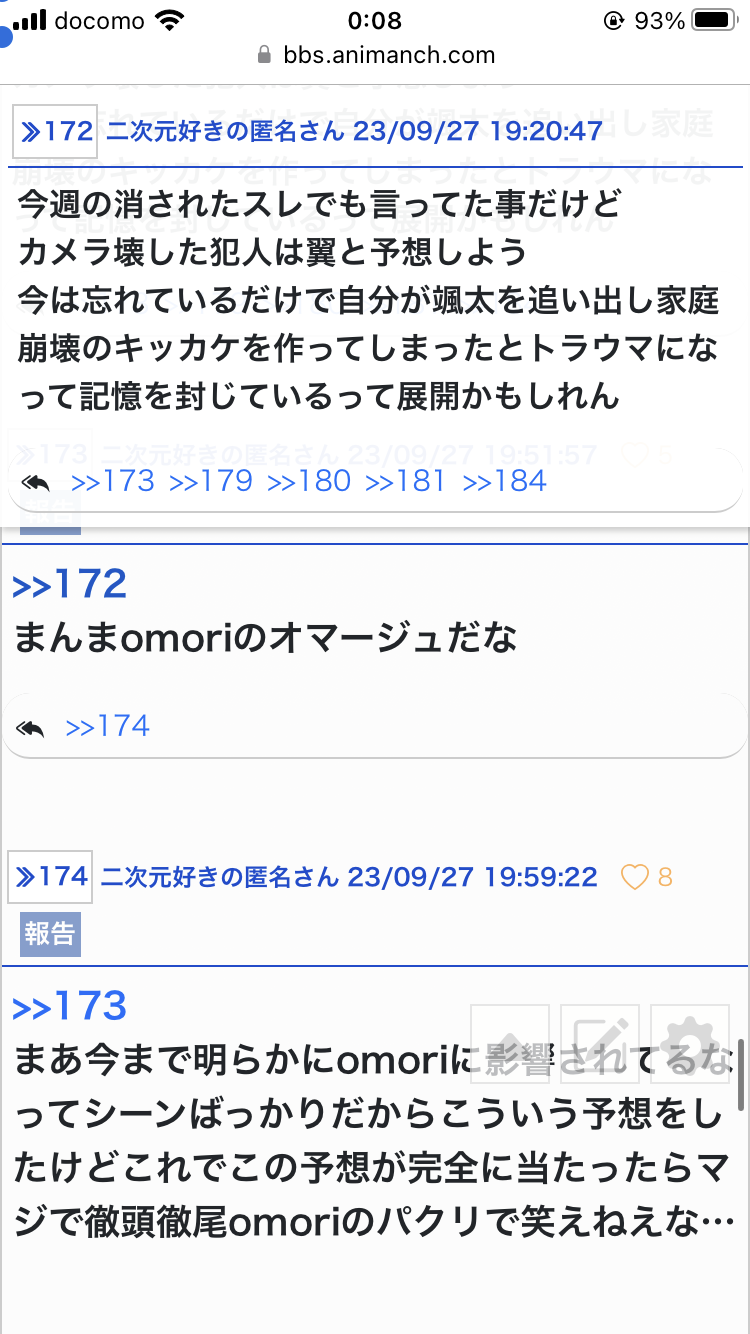Follow the large >>172 anchor in post 173
The height and width of the screenshot is (1334, 750).
coord(70,584)
